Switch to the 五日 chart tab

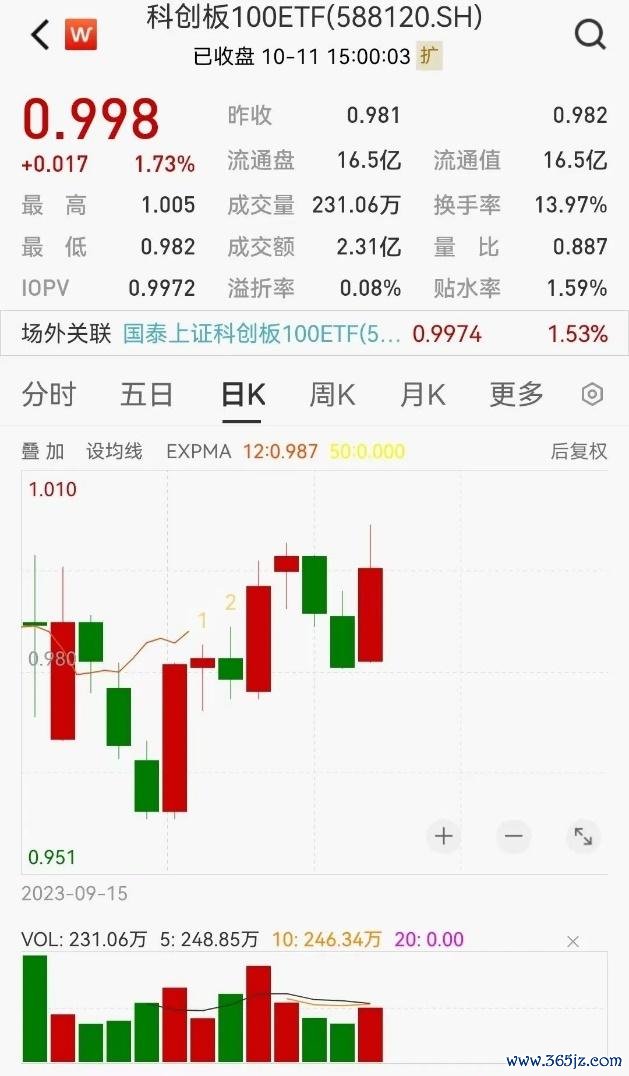[147, 395]
